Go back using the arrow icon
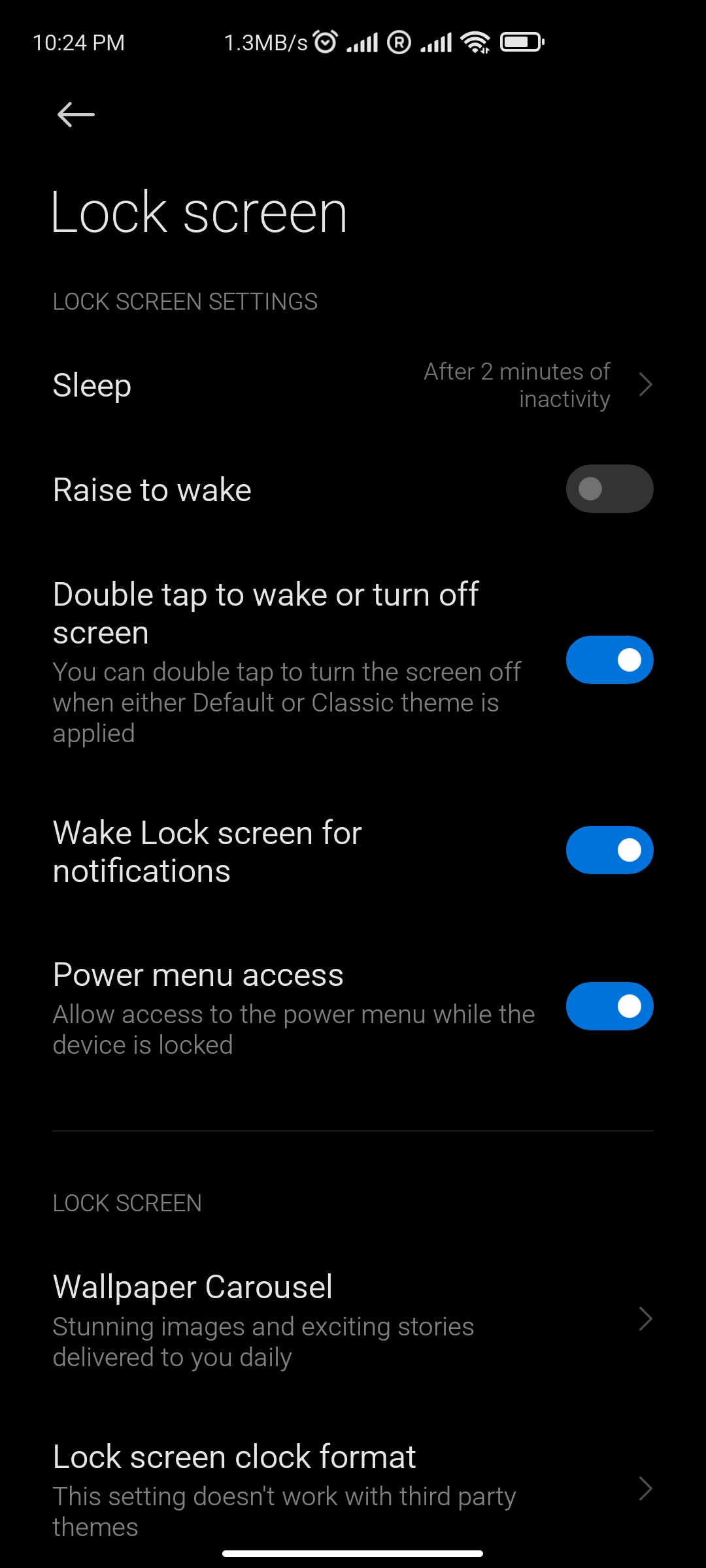Screen dimensions: 706x1568 76,115
